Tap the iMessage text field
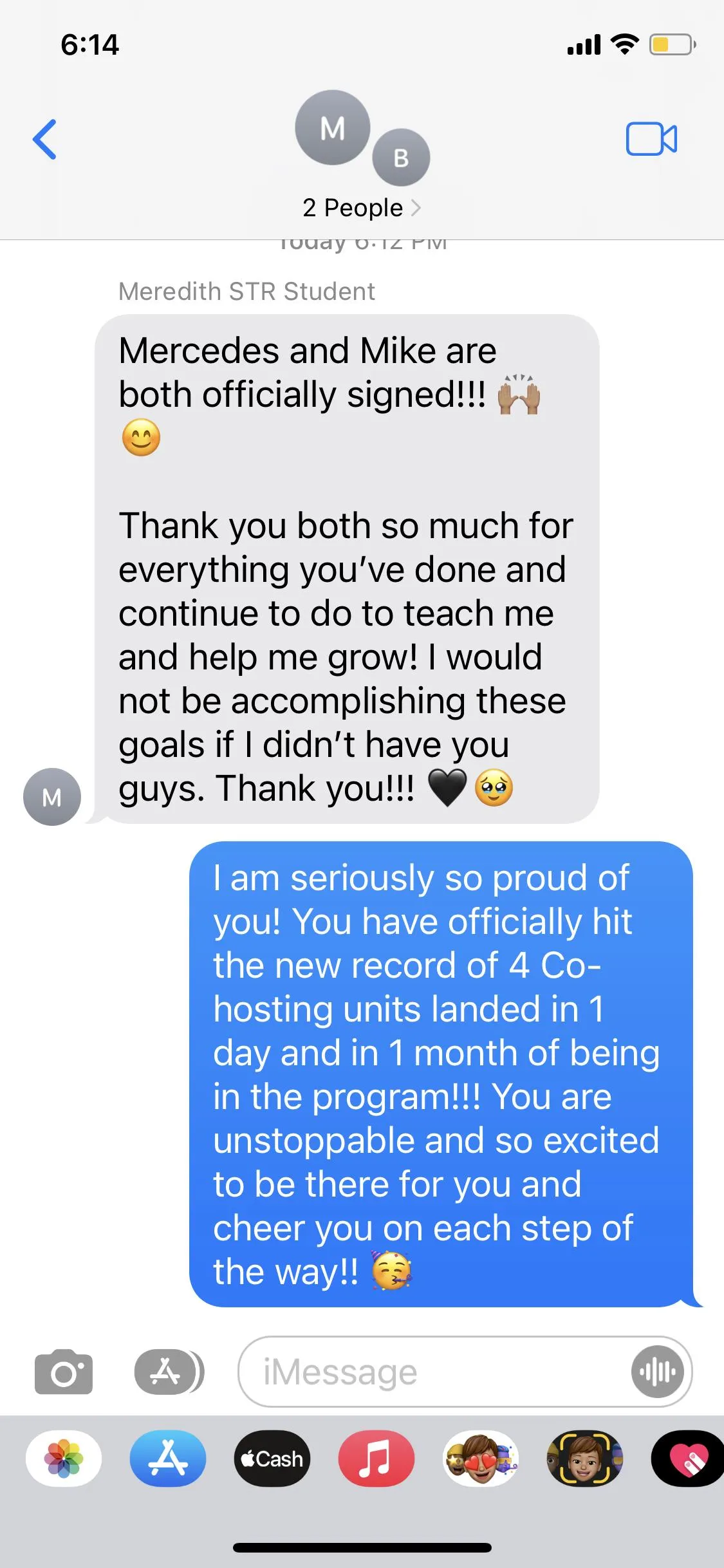This screenshot has width=724, height=1568. [x=438, y=1372]
